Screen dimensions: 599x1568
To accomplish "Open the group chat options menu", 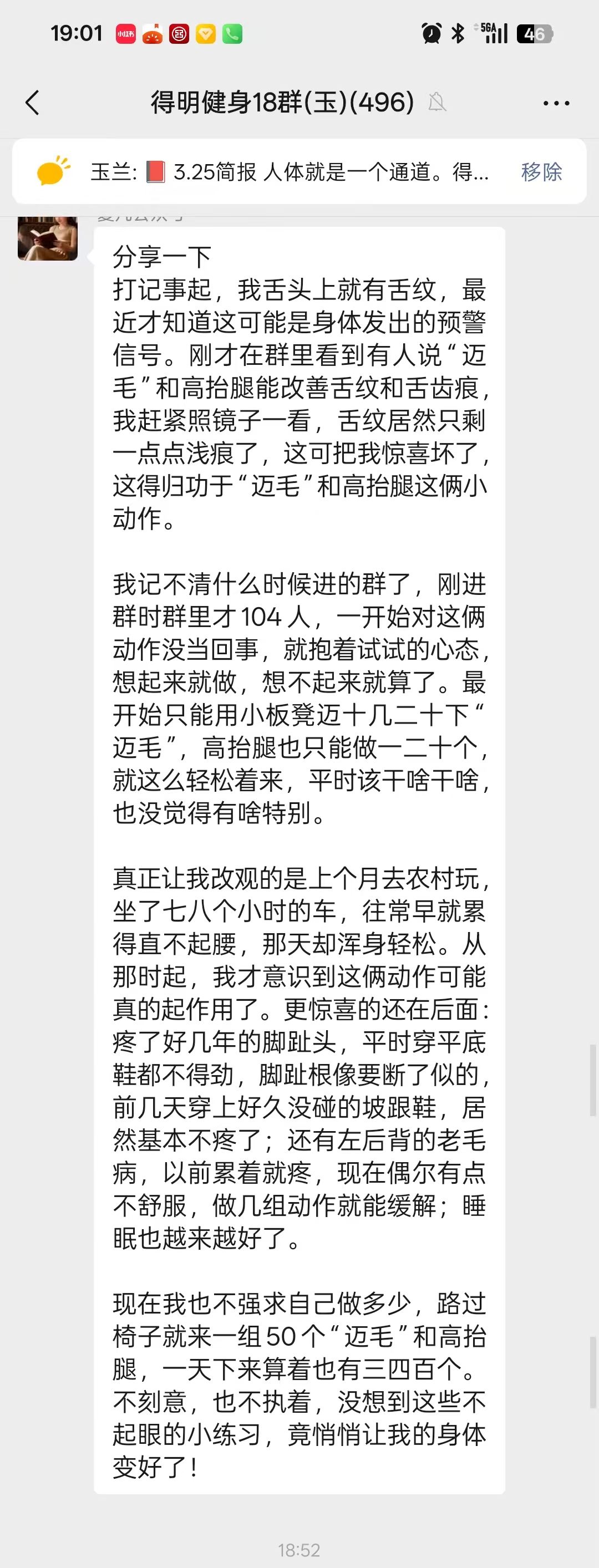I will click(556, 103).
